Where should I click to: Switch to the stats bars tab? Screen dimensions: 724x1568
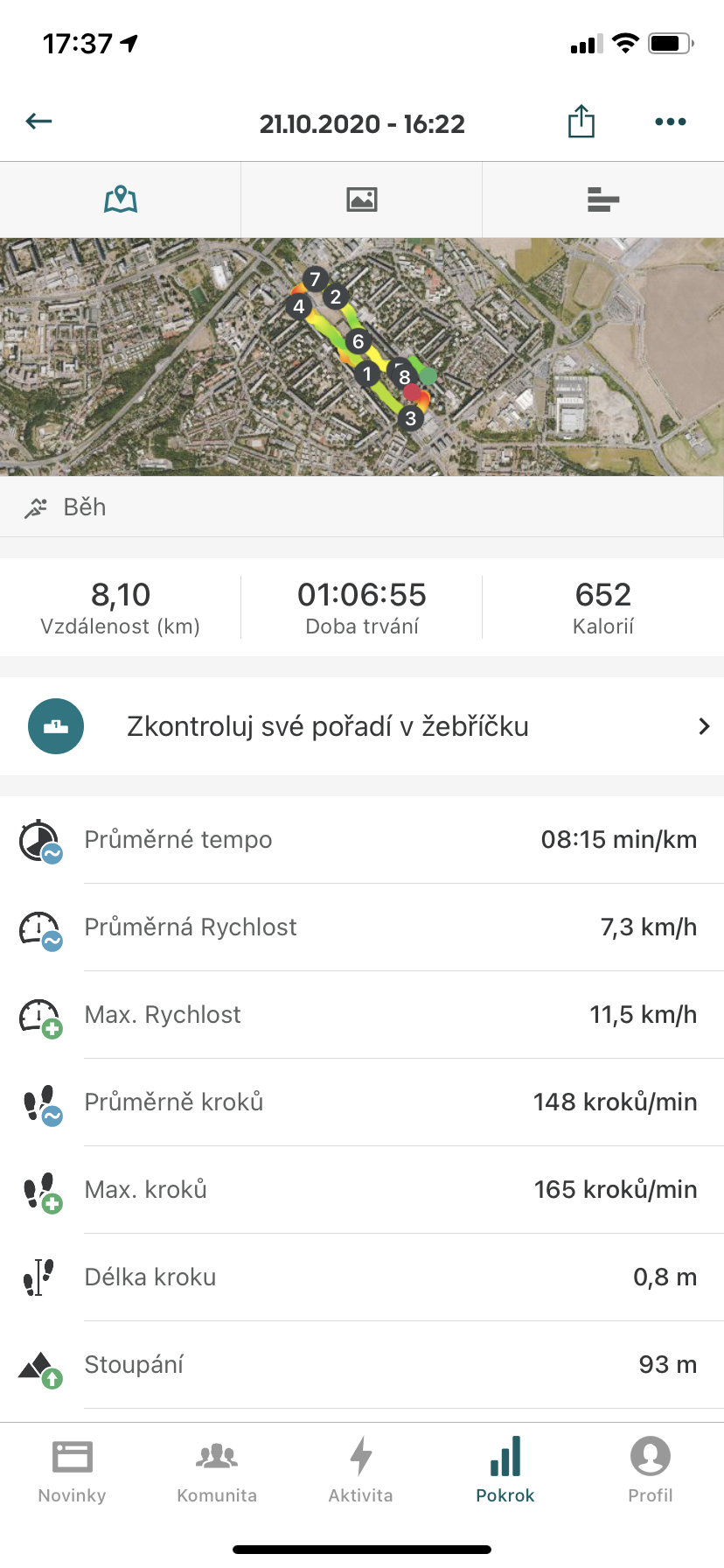(x=603, y=199)
